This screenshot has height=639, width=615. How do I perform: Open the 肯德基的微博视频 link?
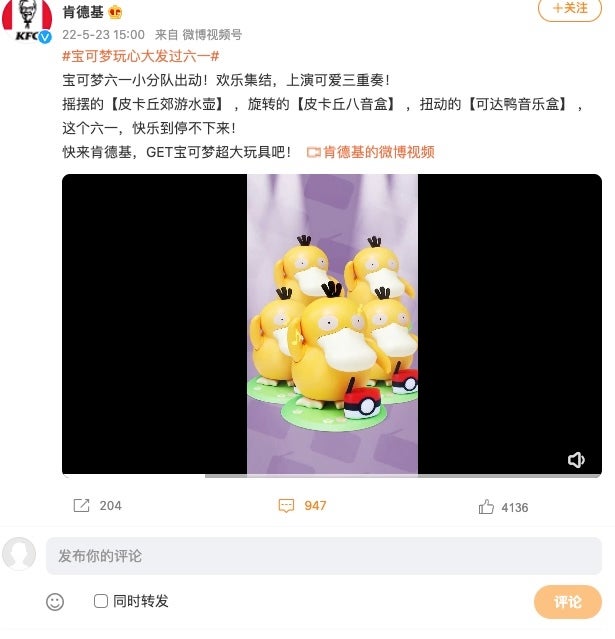coord(370,152)
